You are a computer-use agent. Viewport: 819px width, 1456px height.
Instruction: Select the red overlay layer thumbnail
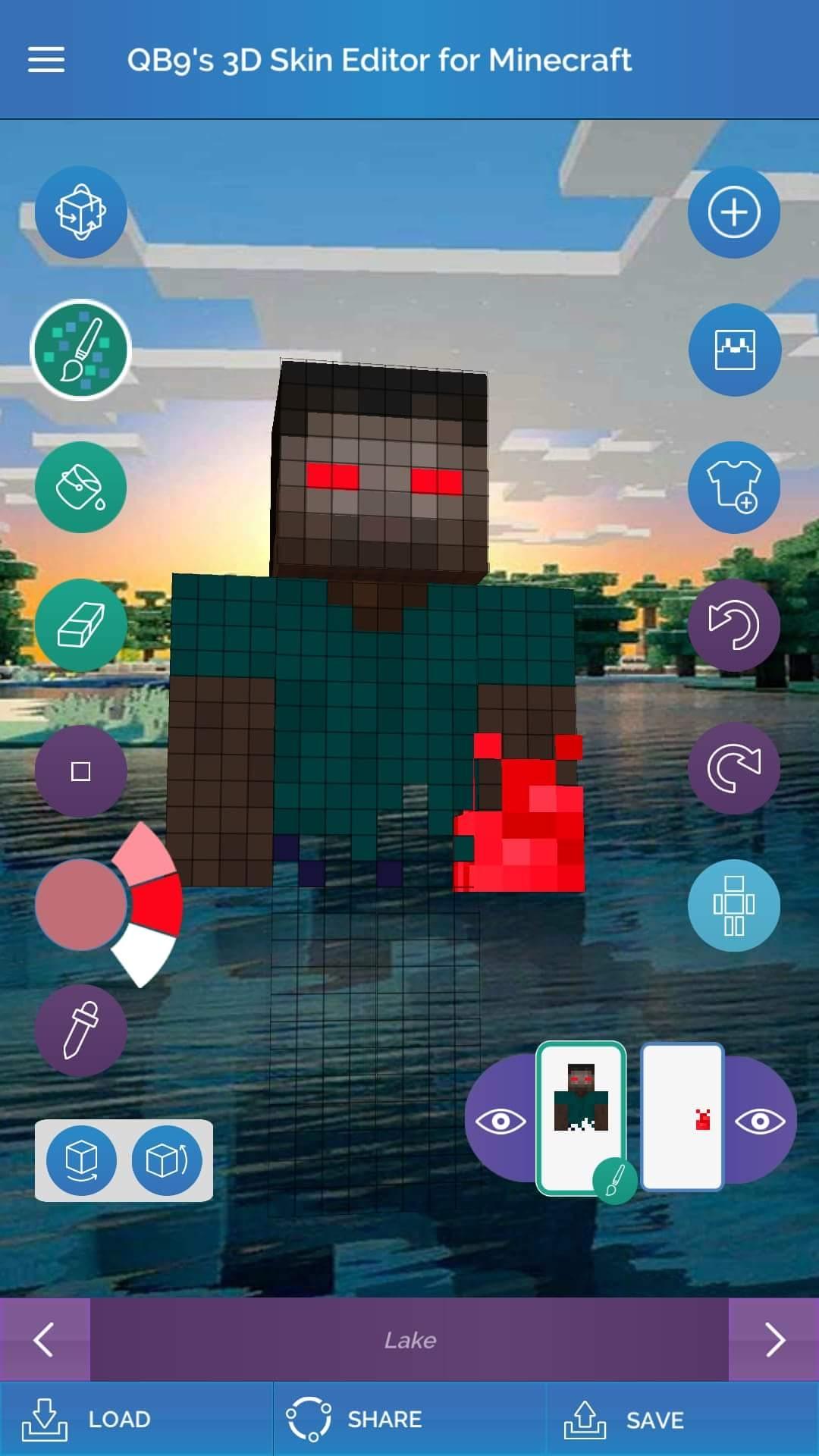(682, 1117)
